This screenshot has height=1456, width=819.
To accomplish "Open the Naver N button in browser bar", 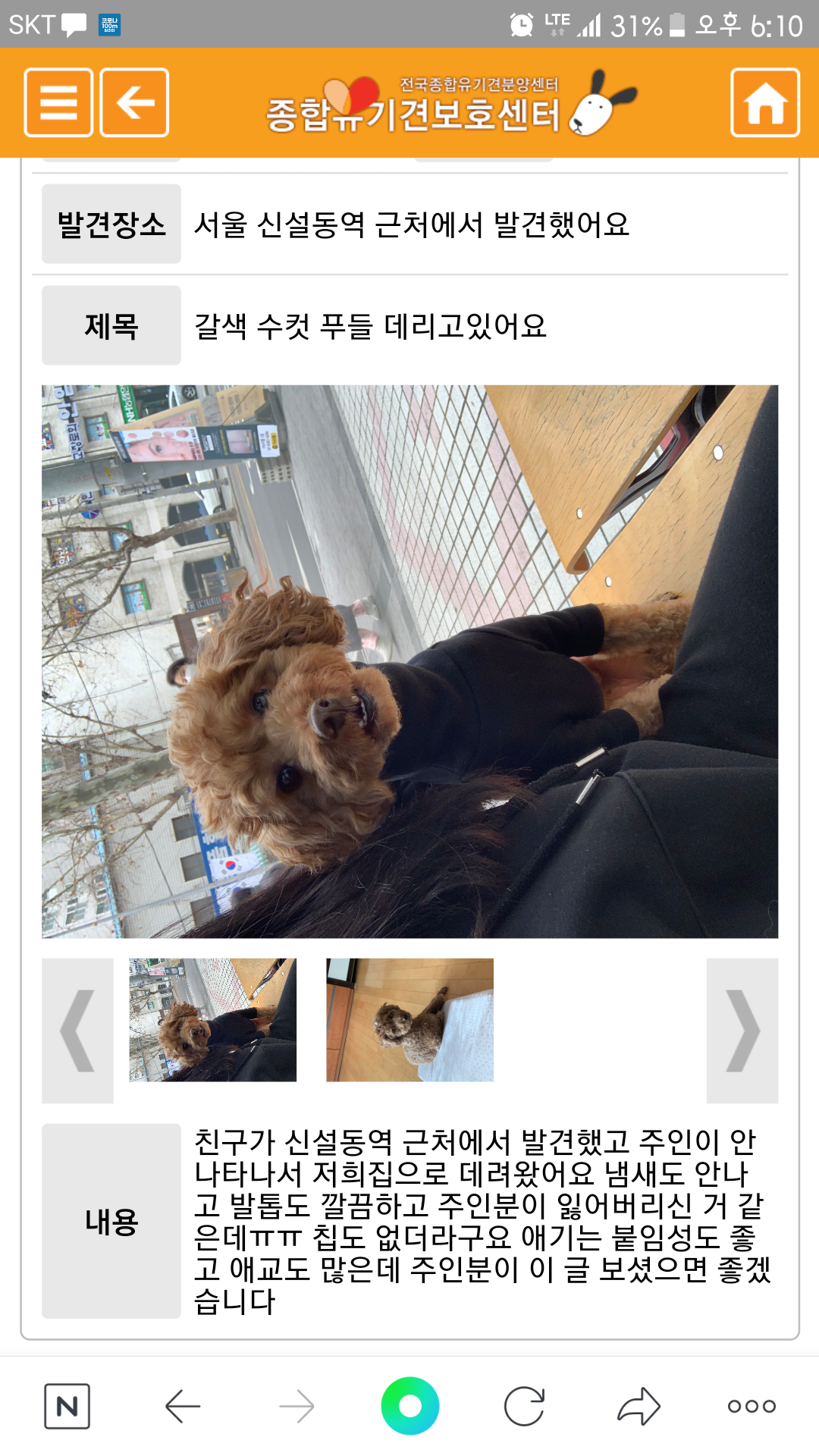I will click(x=67, y=1406).
